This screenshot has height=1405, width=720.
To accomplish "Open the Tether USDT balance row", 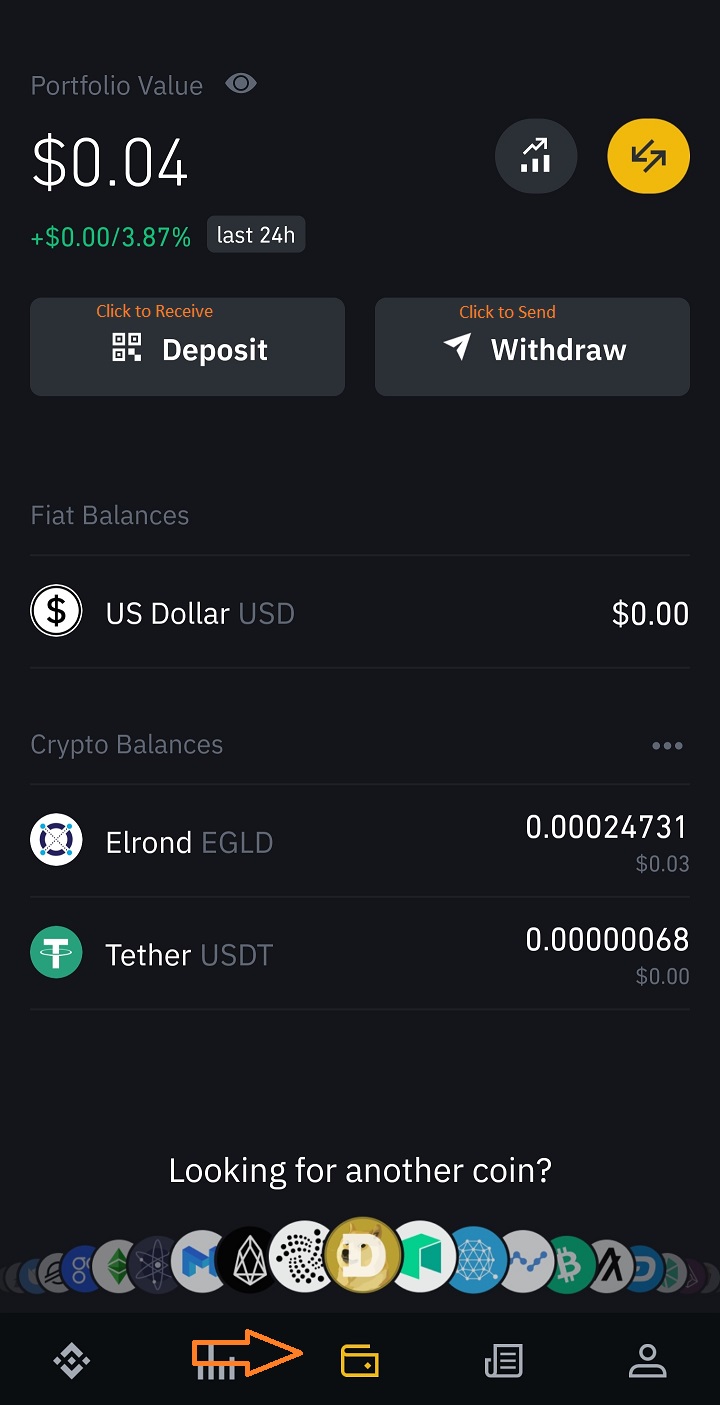I will point(360,954).
